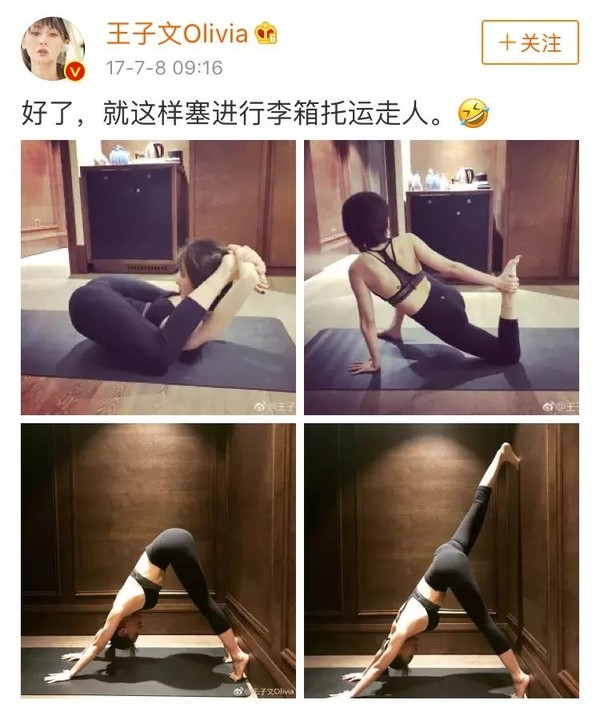Open the 王子文Olivia username link
The width and height of the screenshot is (600, 708).
[177, 35]
